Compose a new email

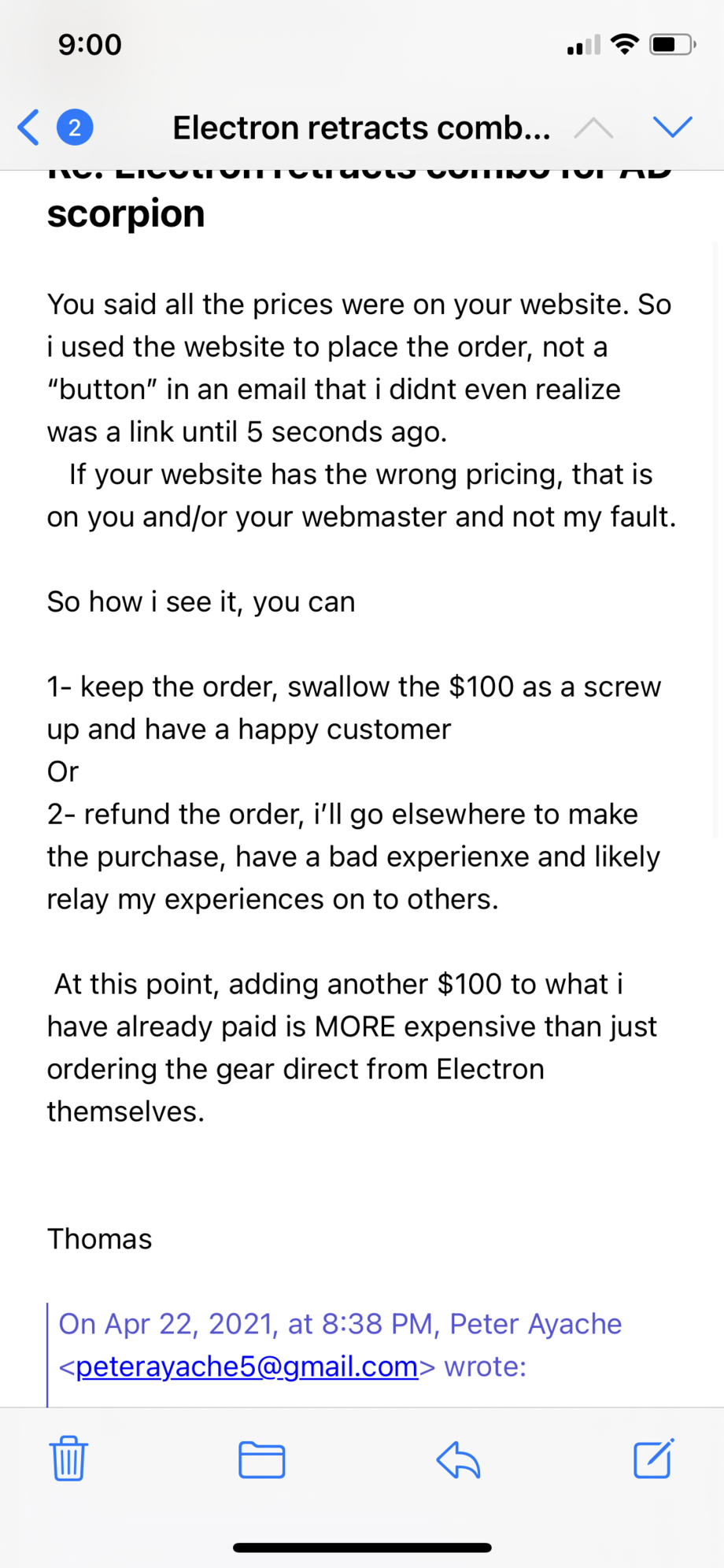point(654,1459)
